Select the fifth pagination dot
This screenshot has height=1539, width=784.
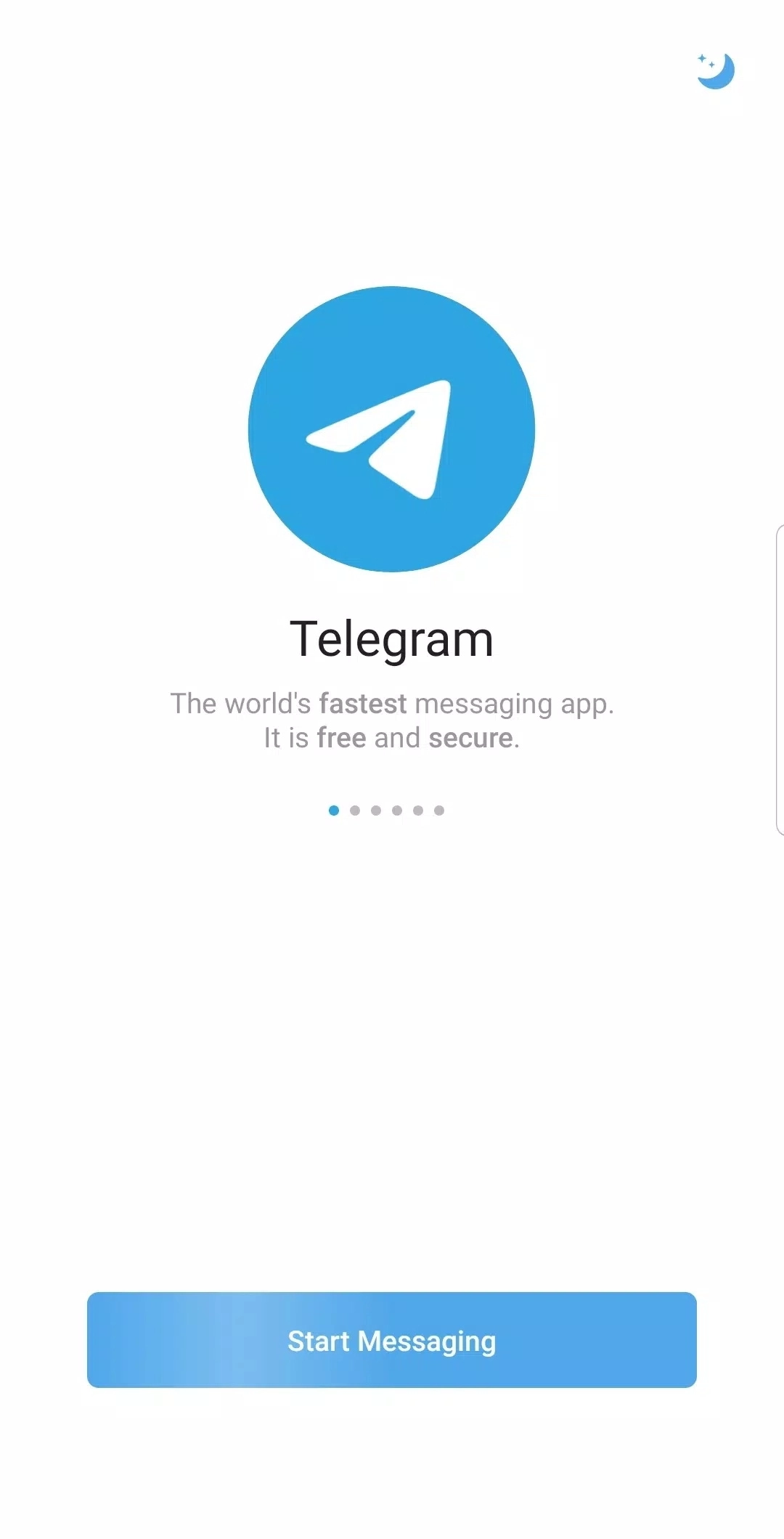418,811
